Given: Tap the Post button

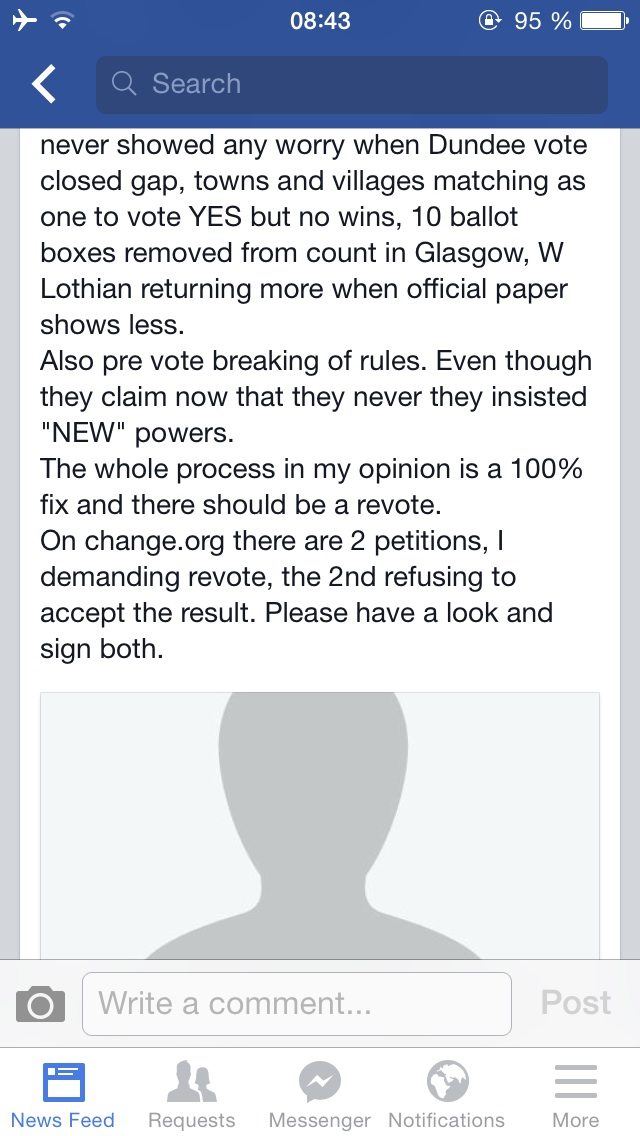Looking at the screenshot, I should tap(575, 1003).
